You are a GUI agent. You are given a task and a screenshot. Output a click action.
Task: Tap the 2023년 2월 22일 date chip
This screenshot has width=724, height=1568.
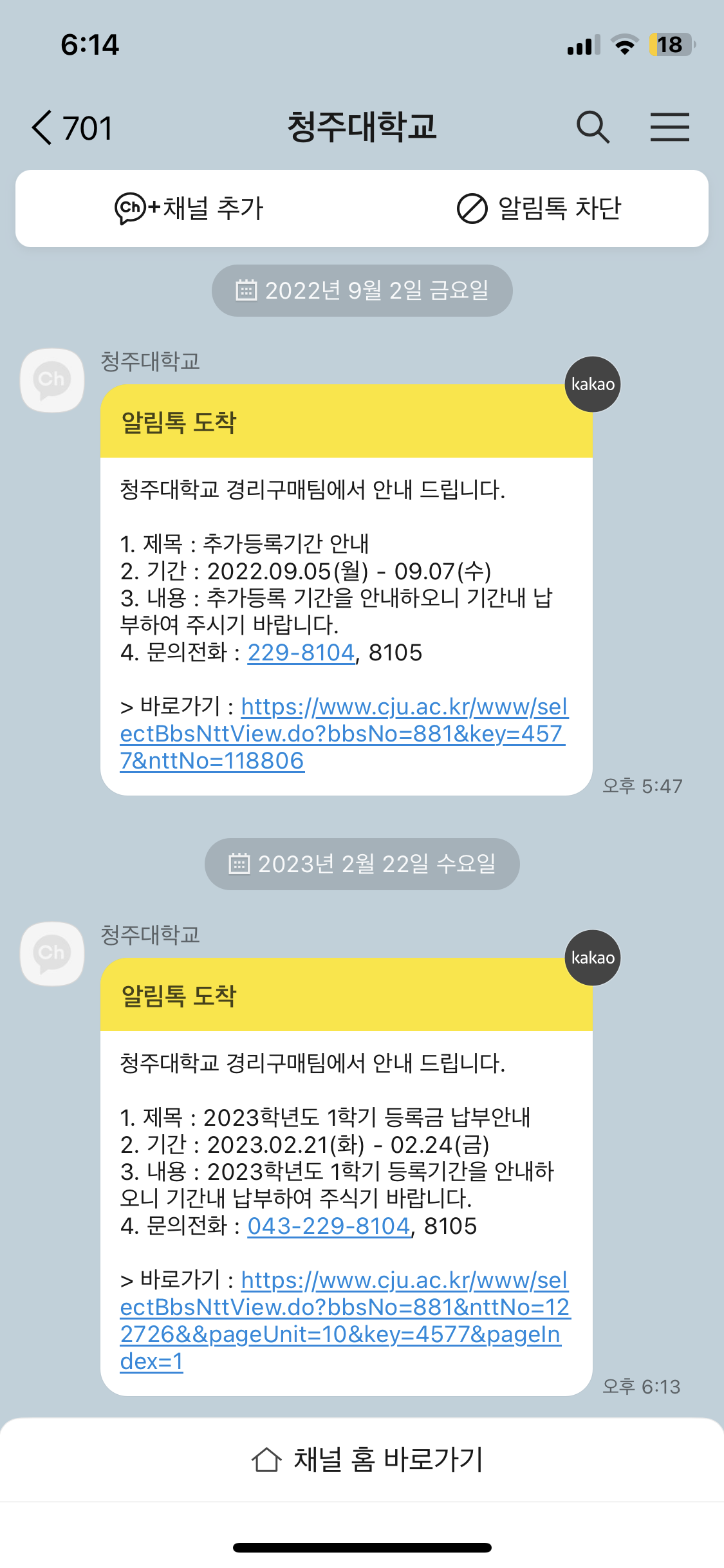362,864
